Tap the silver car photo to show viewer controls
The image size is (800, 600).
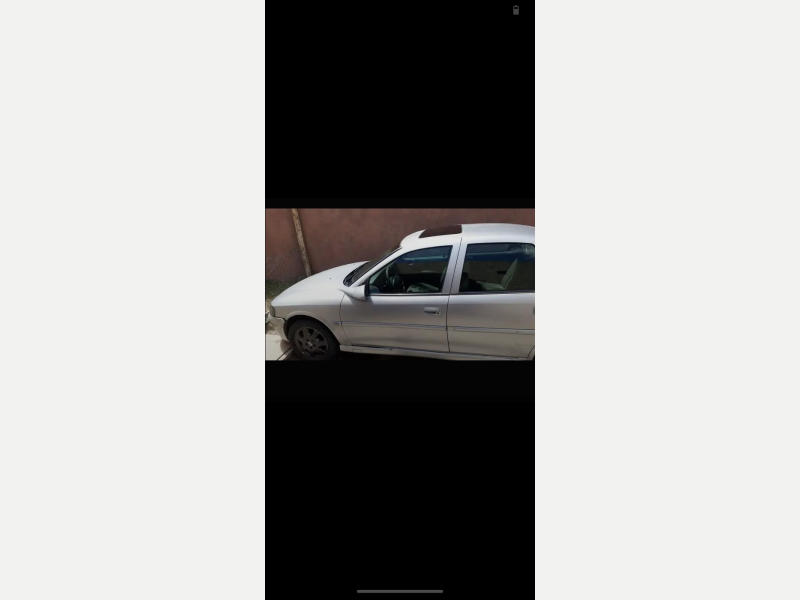coord(400,285)
